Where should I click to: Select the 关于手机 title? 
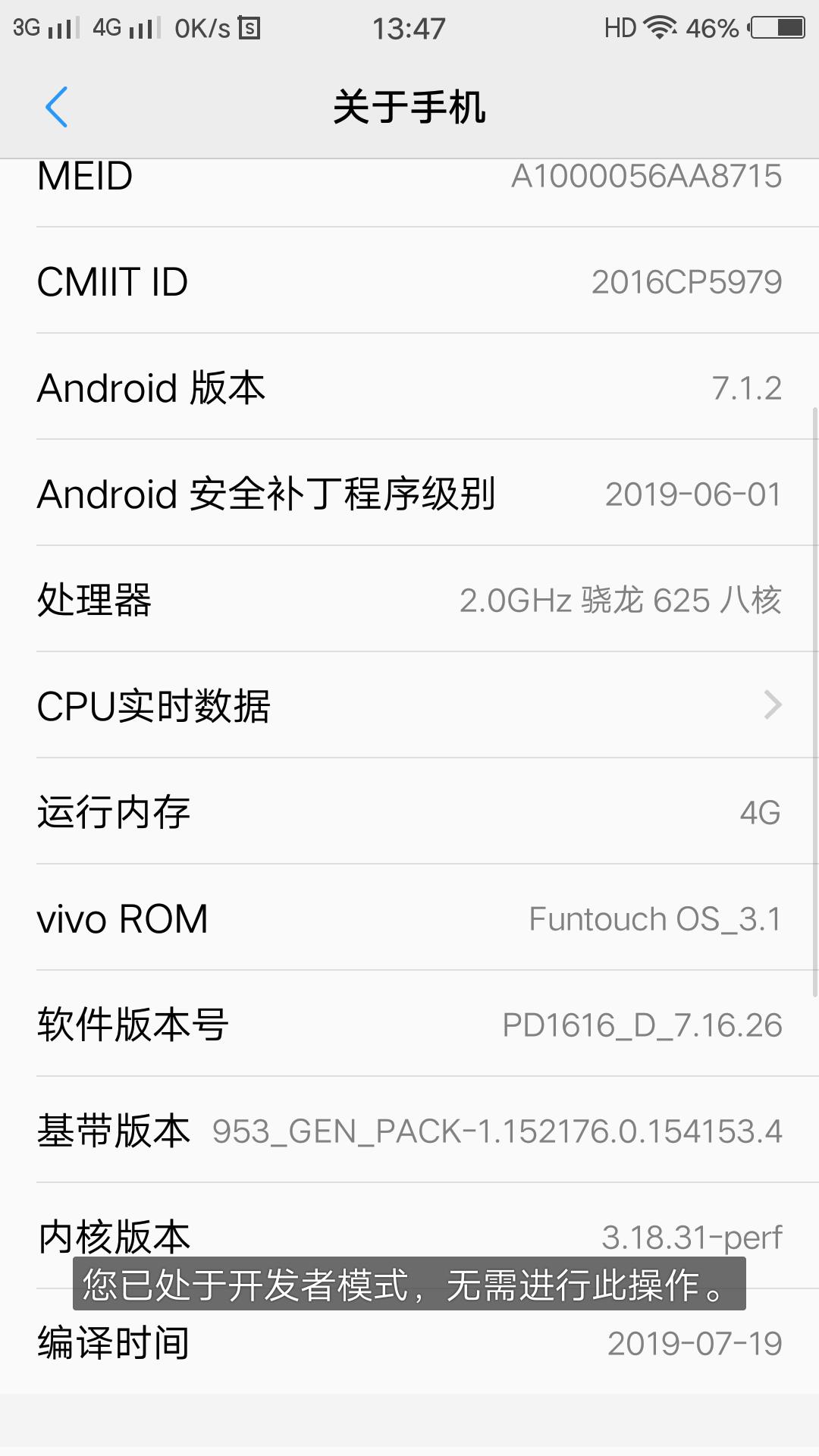pyautogui.click(x=409, y=107)
